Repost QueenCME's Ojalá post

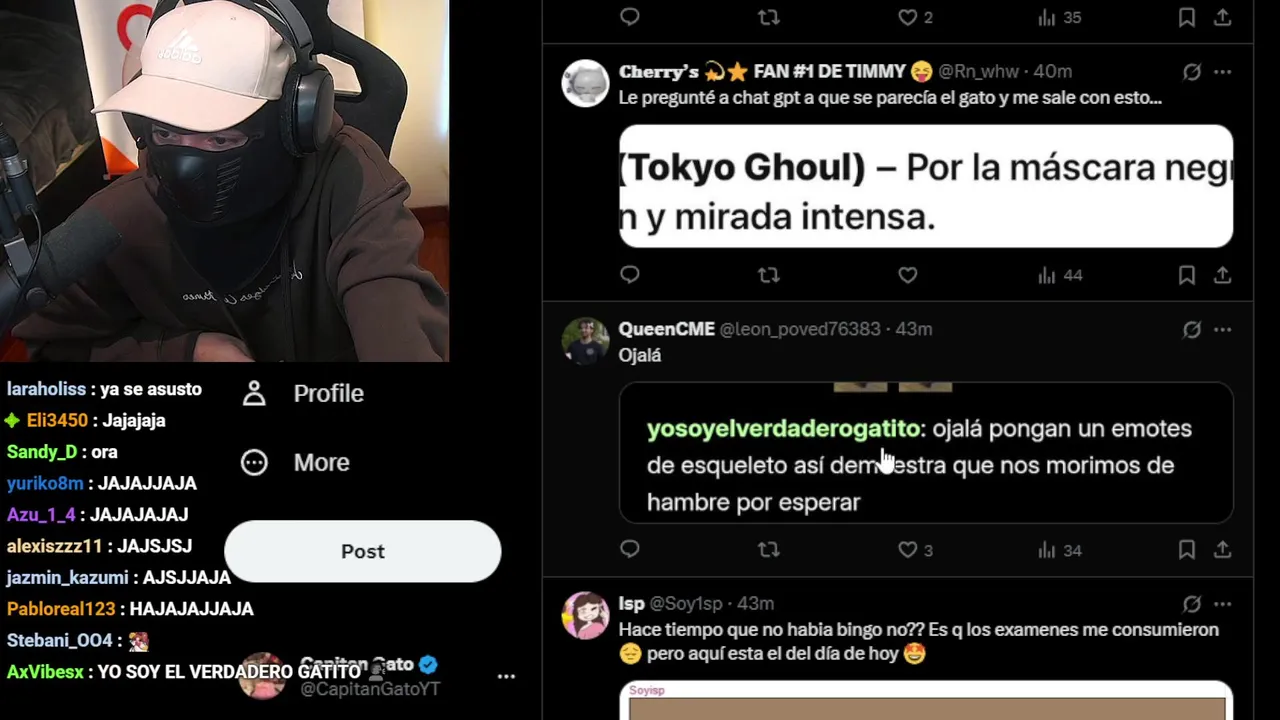[x=768, y=550]
